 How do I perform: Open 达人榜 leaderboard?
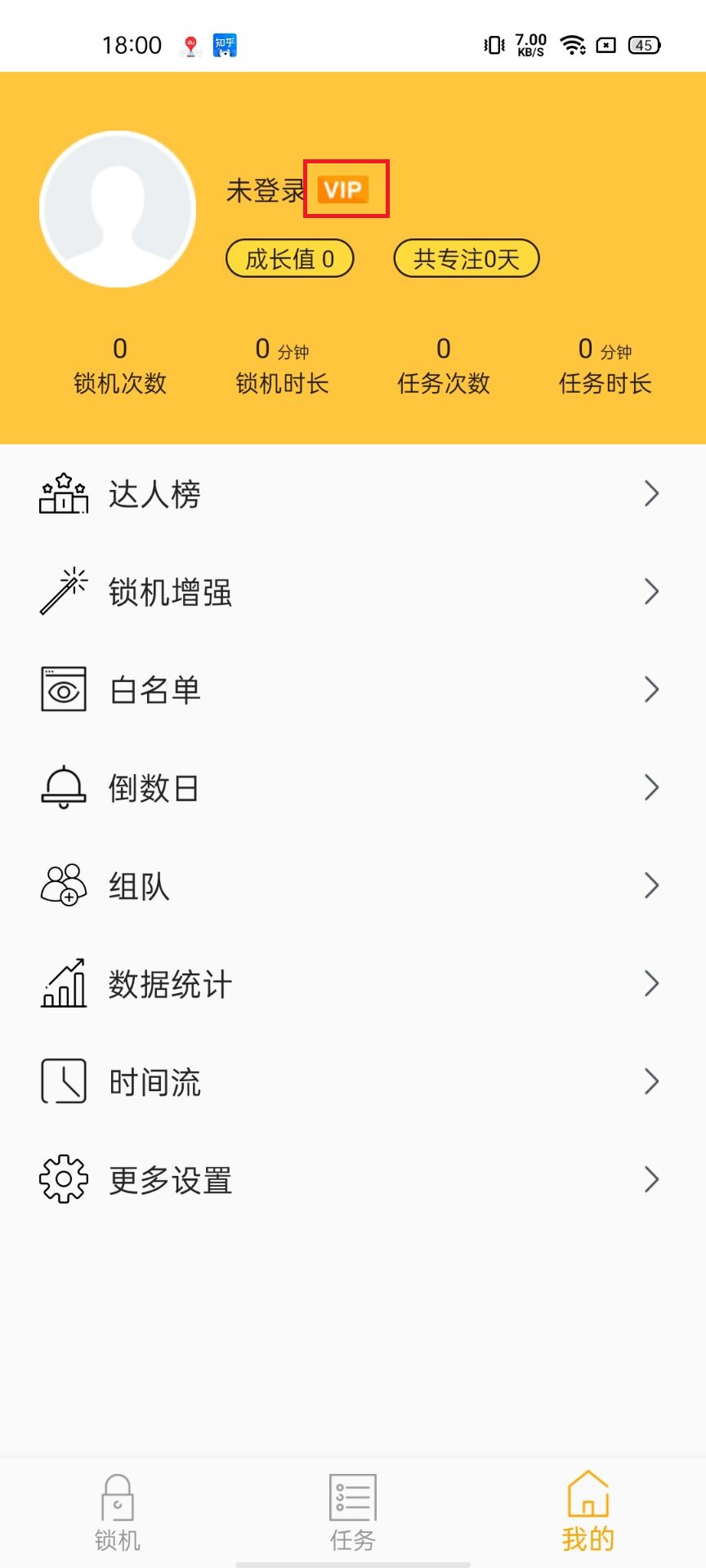click(353, 493)
